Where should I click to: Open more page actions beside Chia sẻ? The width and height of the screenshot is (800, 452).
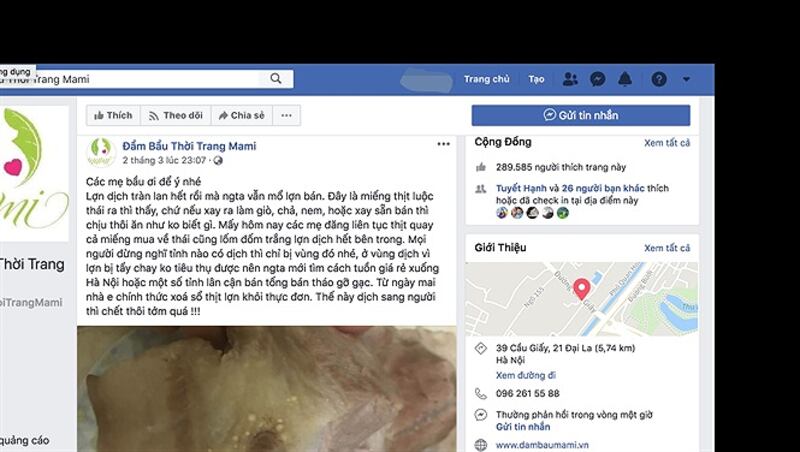click(x=286, y=116)
